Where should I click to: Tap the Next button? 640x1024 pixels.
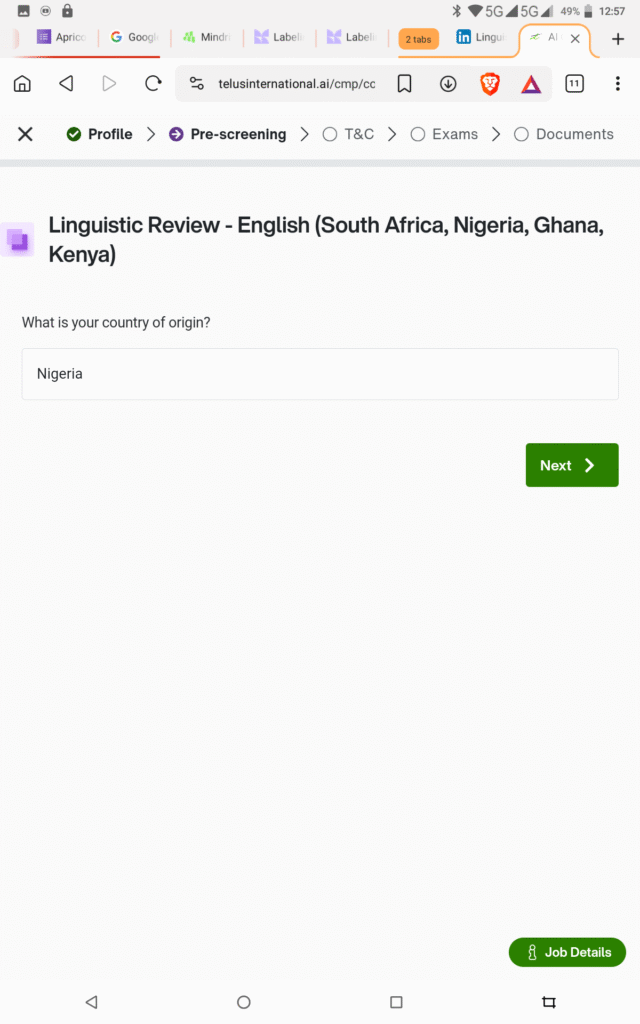571,465
